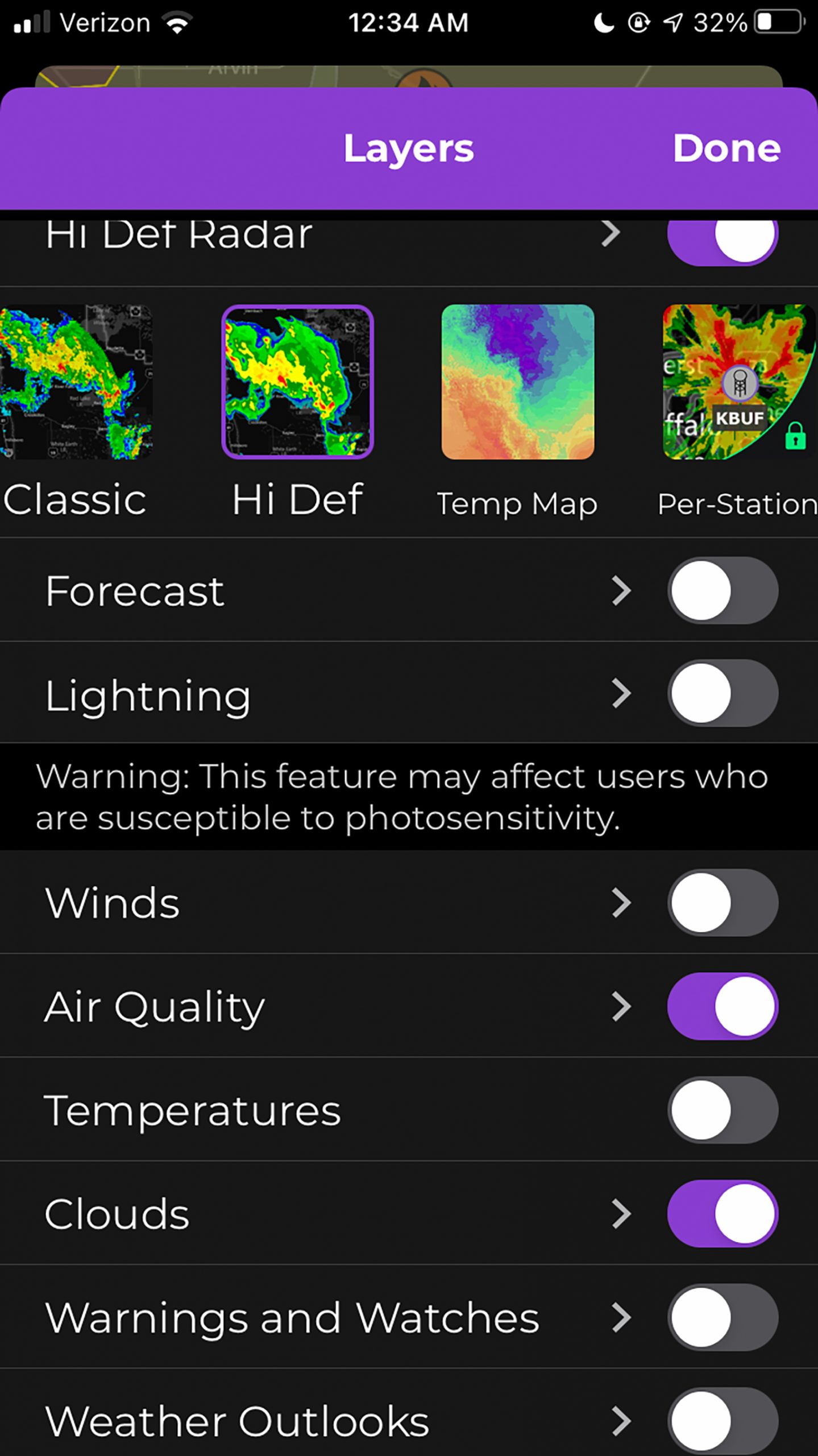Turn on the Lightning layer

[723, 693]
